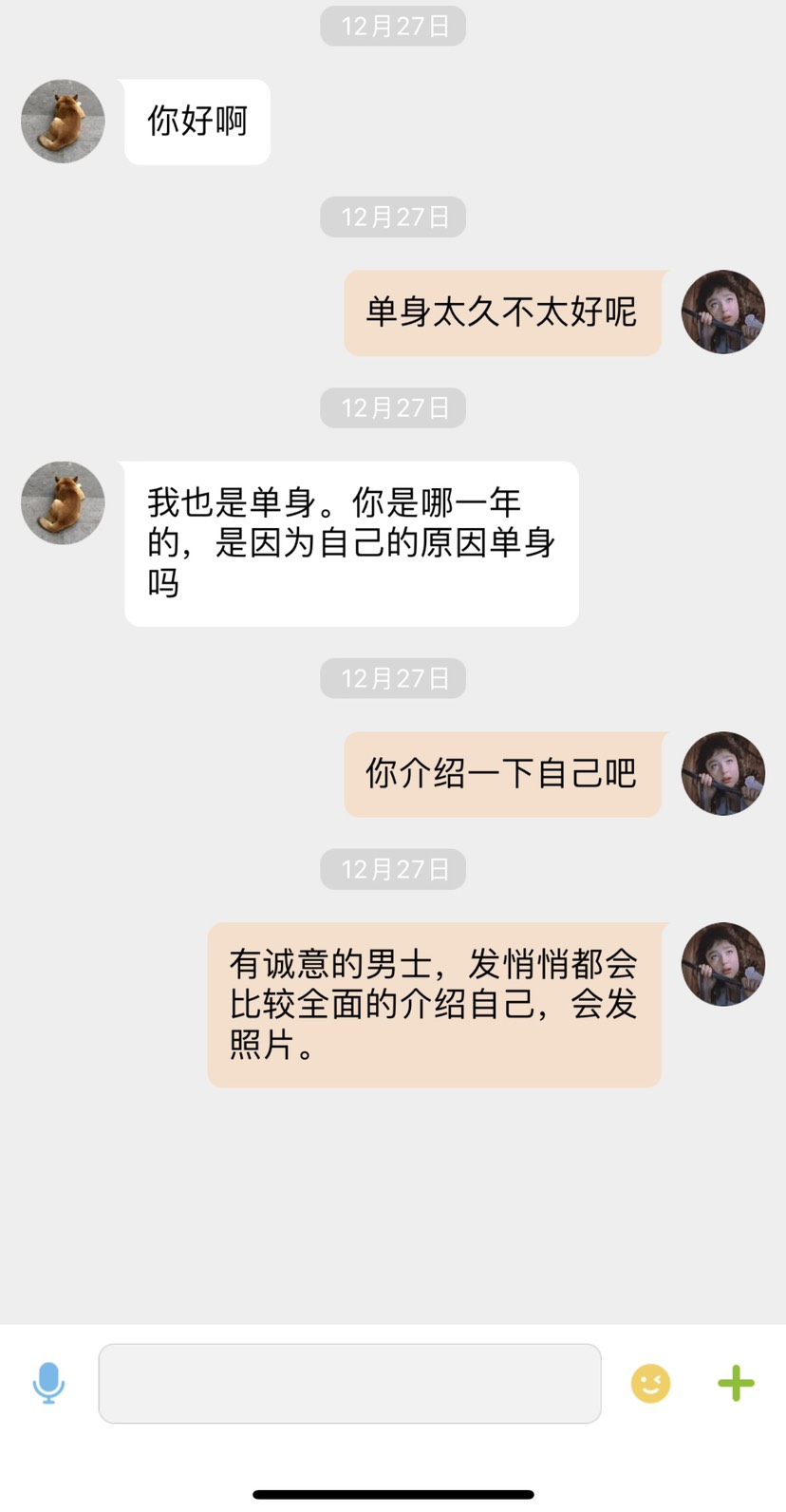Tap the dog avatar beside 我也是单身 message

tap(63, 502)
